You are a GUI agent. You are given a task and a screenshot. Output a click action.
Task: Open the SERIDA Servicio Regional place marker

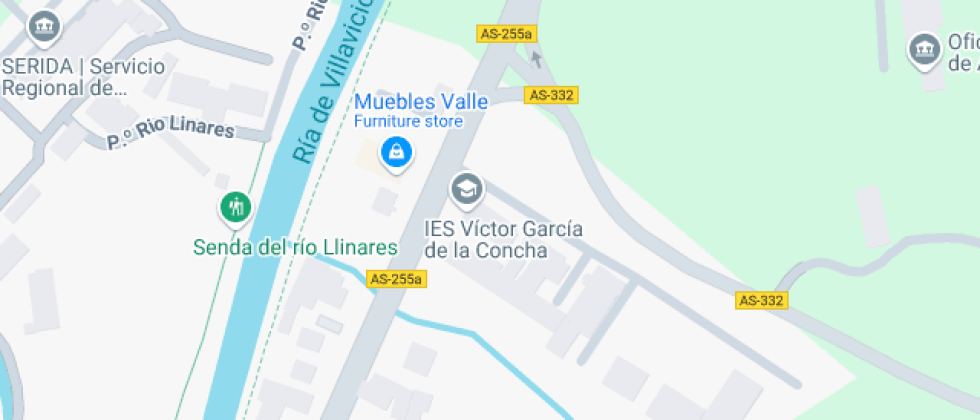(43, 26)
